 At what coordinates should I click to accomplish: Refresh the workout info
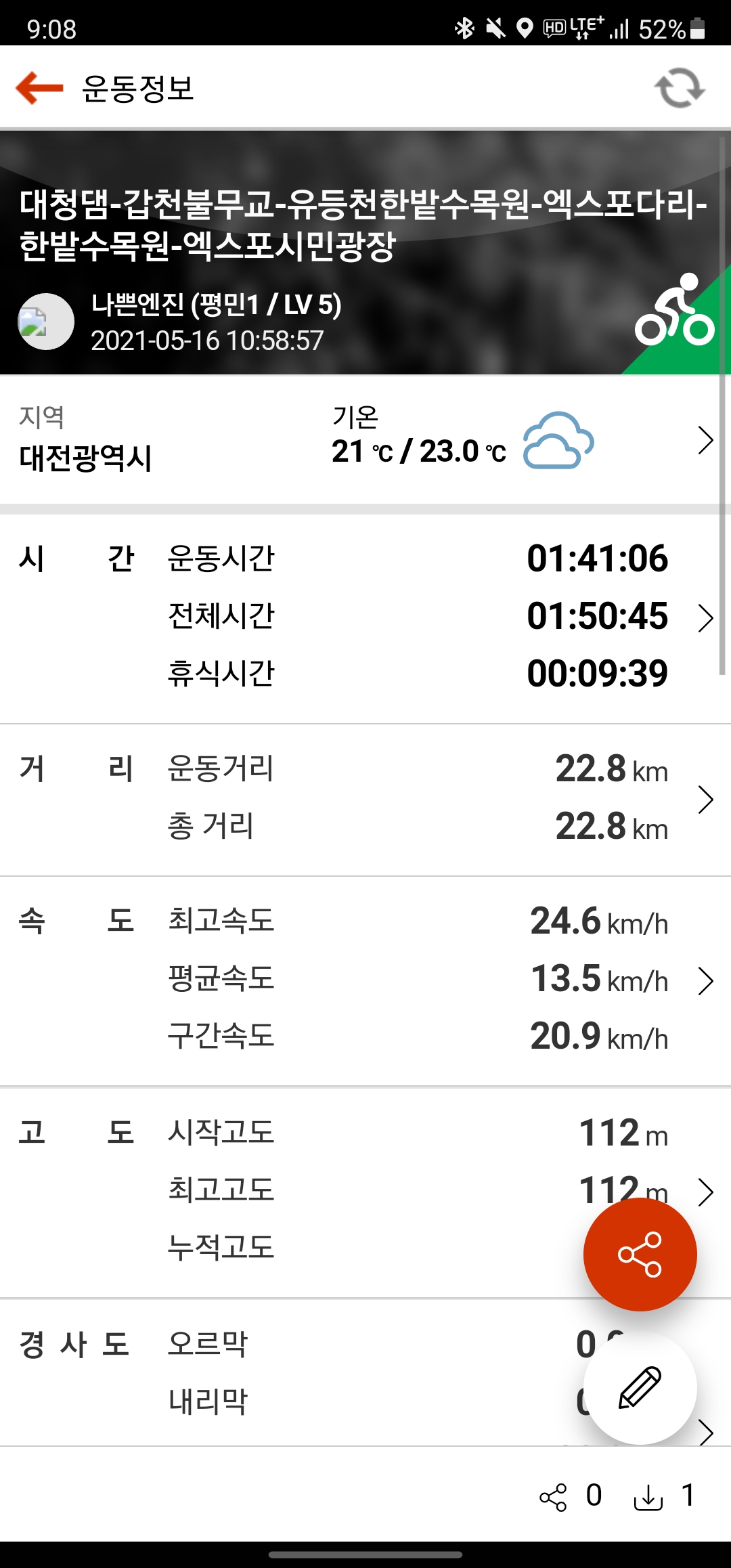[x=680, y=88]
